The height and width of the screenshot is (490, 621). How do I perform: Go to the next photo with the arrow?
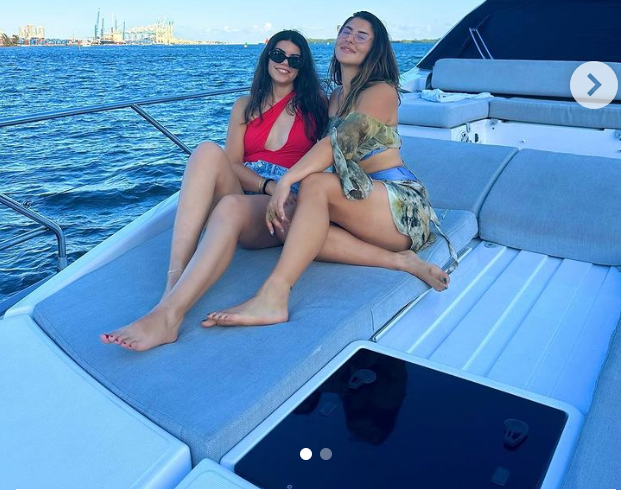(x=593, y=85)
